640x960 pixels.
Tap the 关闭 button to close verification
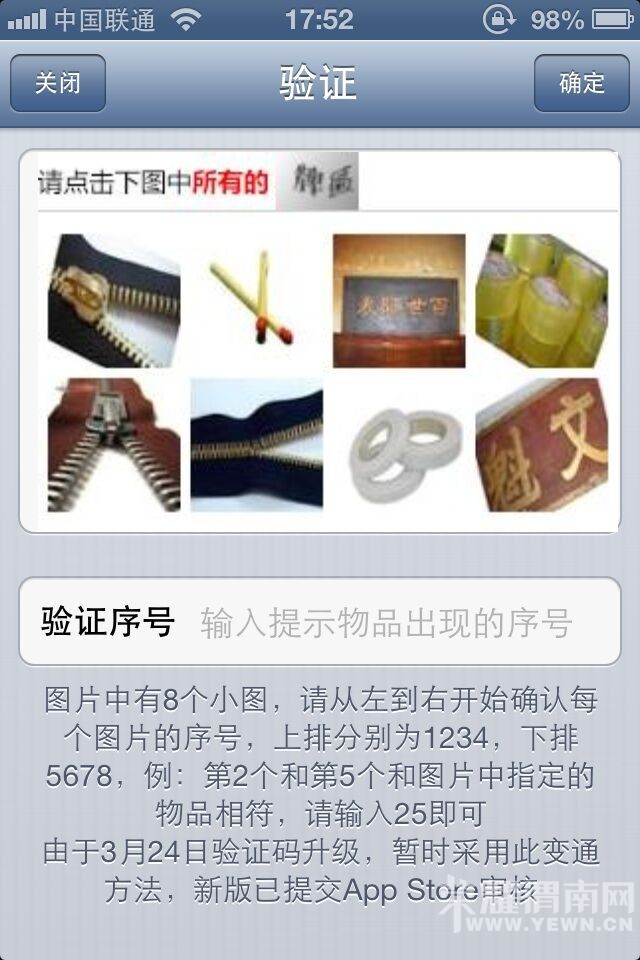pyautogui.click(x=58, y=83)
